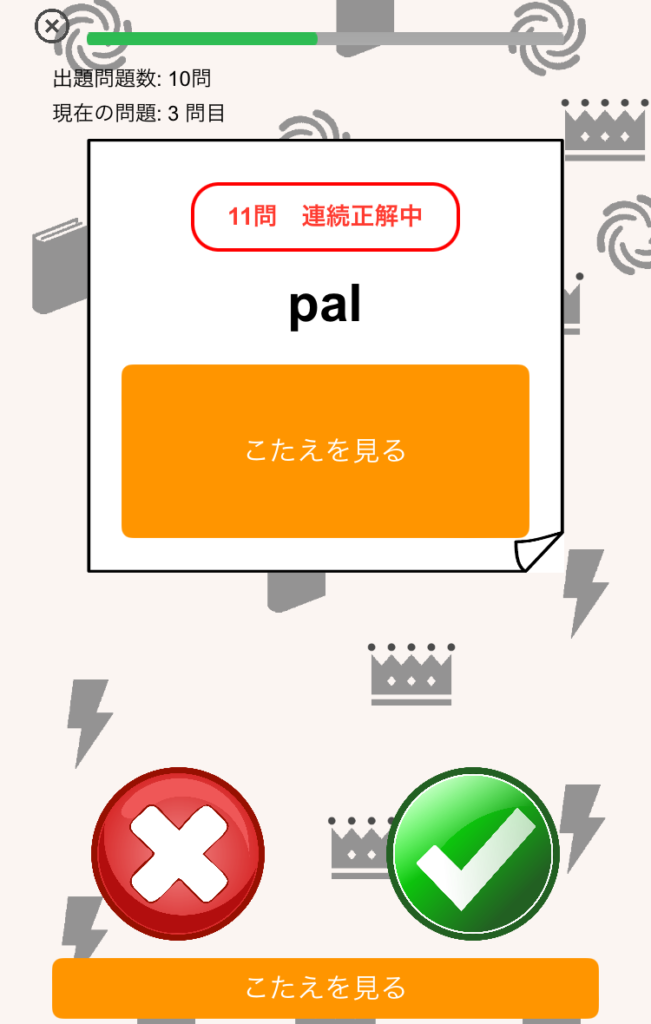Mark the answer wrong with the red X
Image resolution: width=651 pixels, height=1024 pixels.
178,854
